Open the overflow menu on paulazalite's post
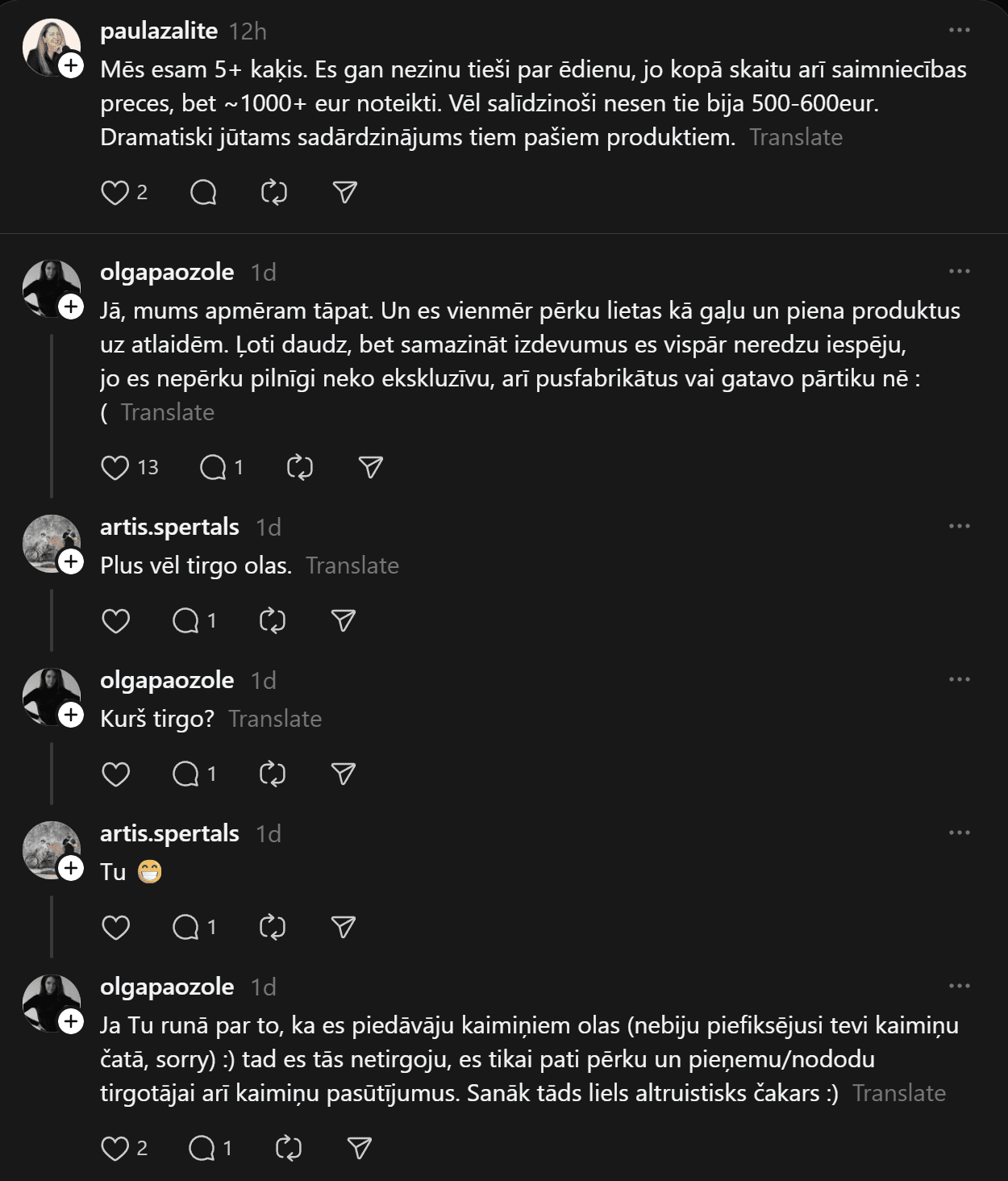This screenshot has width=1008, height=1181. [x=959, y=30]
